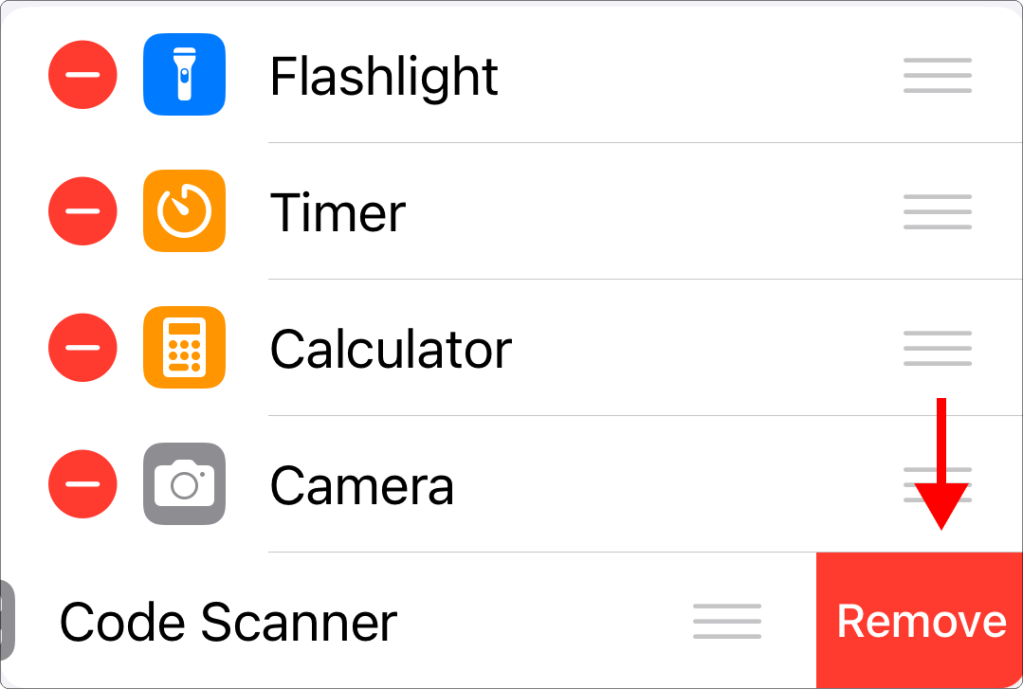Tap the red minus next to Timer
This screenshot has width=1023, height=689.
coord(82,211)
